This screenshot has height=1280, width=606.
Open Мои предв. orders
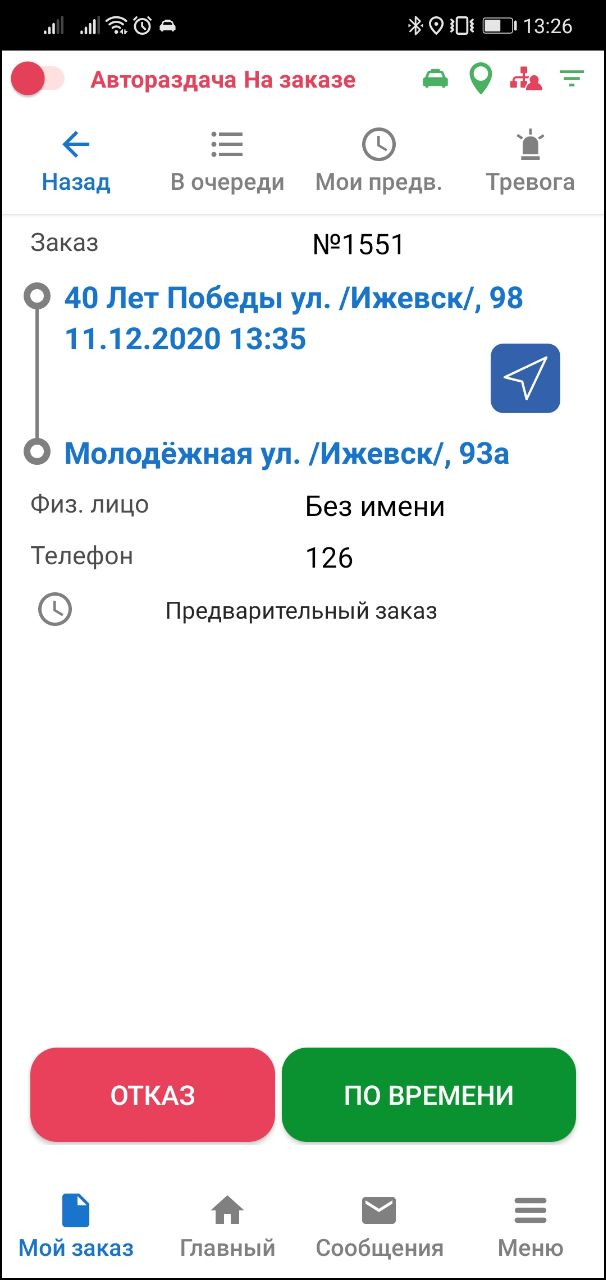(x=378, y=161)
